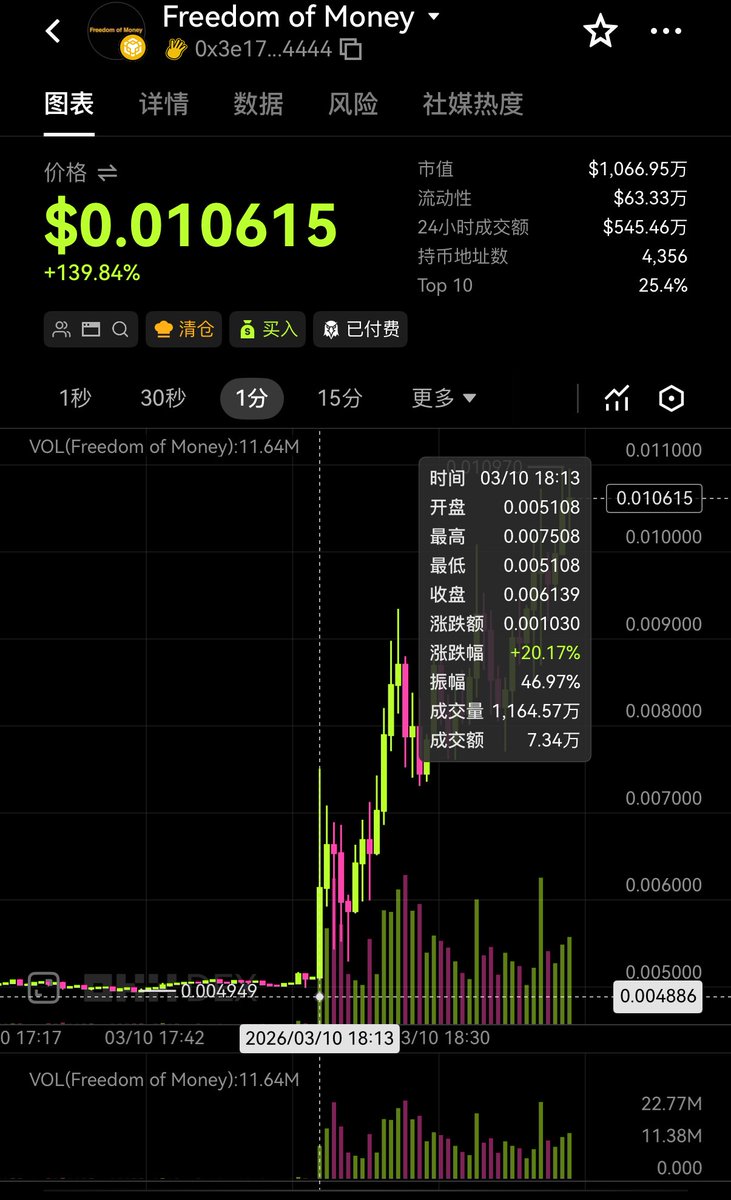
Task: Toggle the price unit swap icon next to 价格
Action: coord(107,173)
